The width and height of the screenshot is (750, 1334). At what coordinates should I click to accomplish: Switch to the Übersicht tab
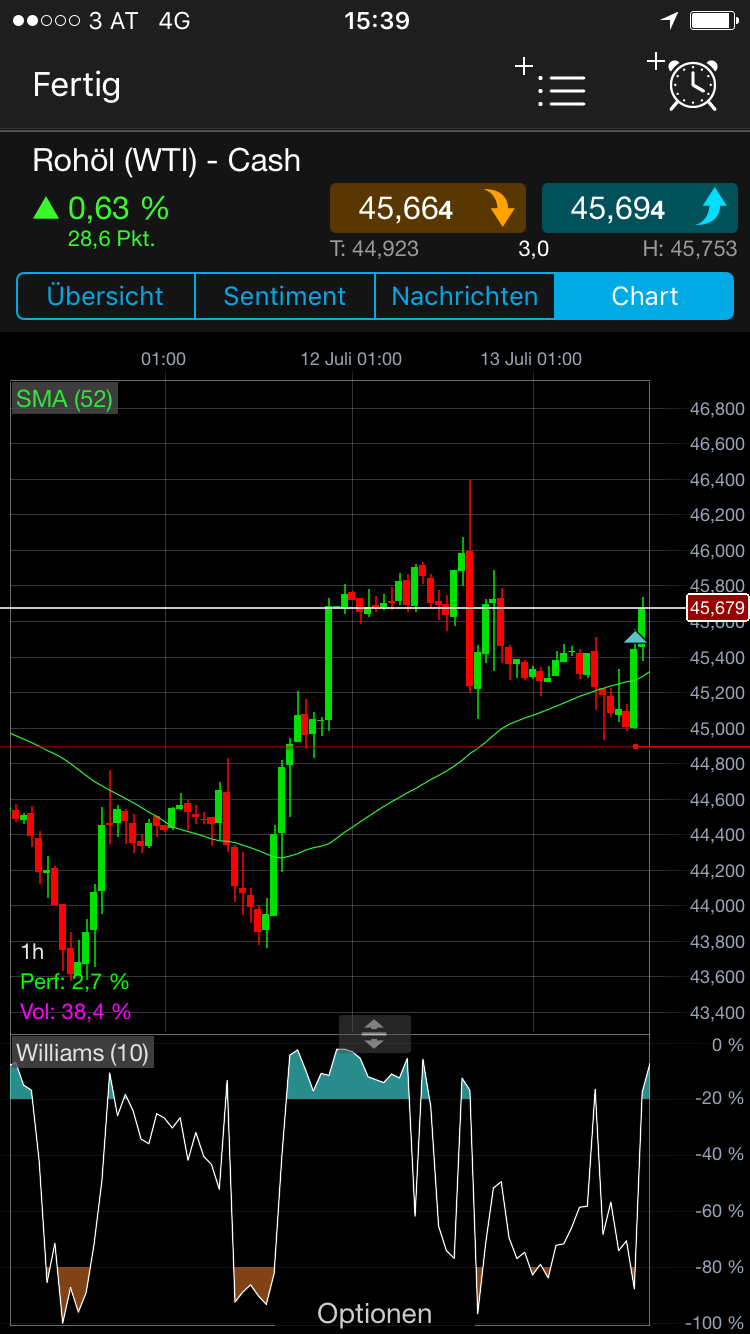[105, 296]
